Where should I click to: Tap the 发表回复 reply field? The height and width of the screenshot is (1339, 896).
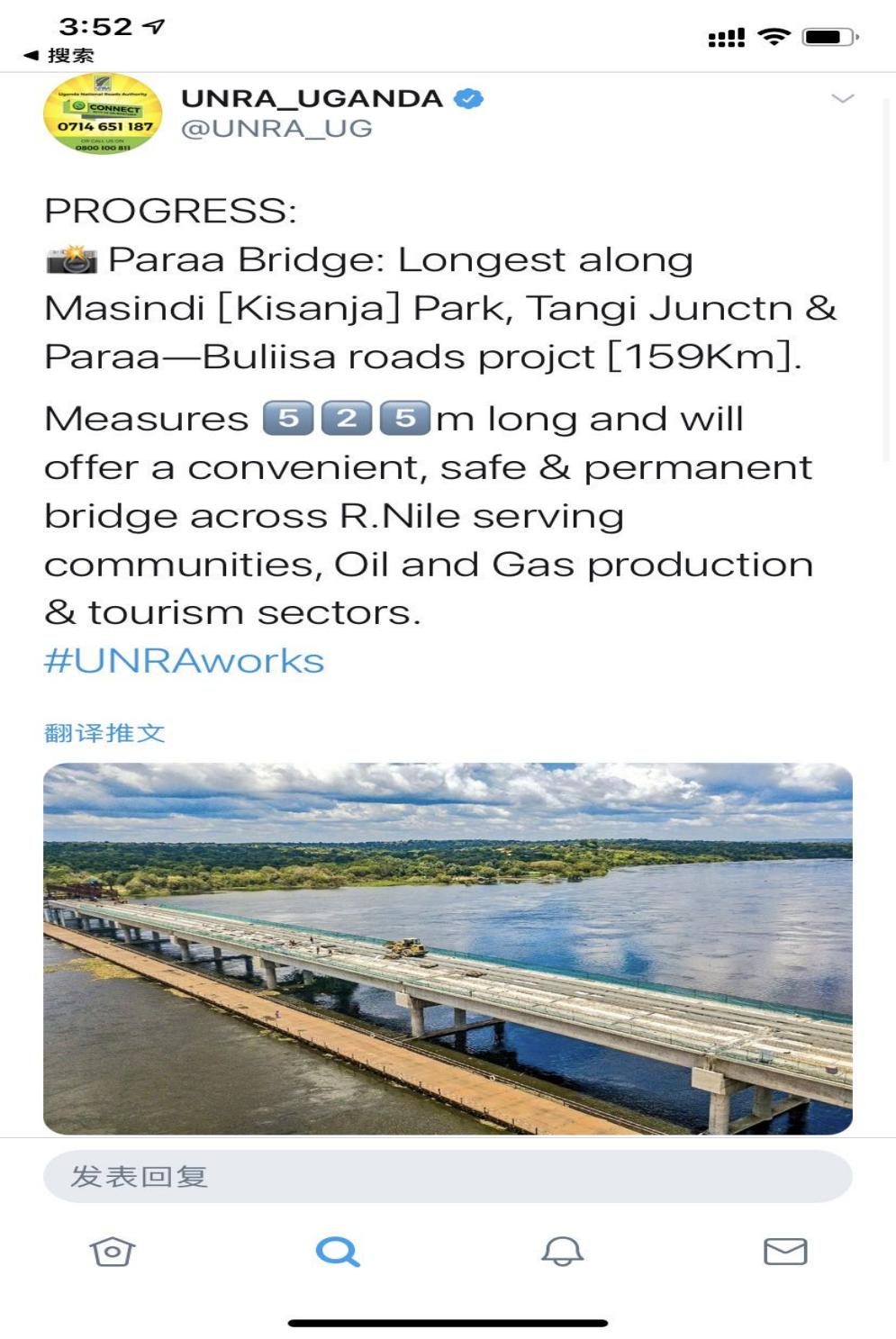coord(448,1176)
